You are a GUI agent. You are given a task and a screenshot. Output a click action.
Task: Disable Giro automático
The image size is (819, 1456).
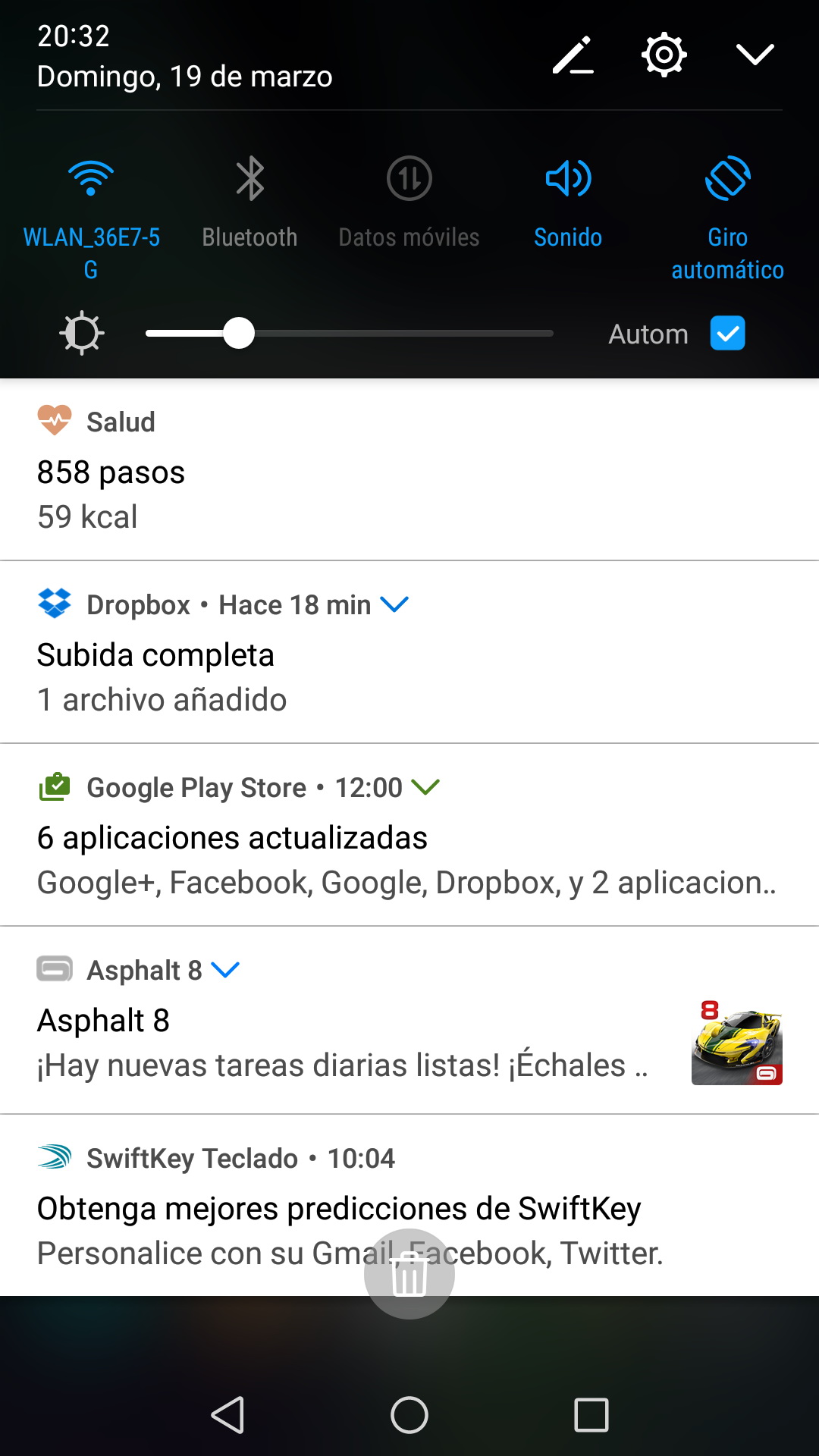pos(727,179)
